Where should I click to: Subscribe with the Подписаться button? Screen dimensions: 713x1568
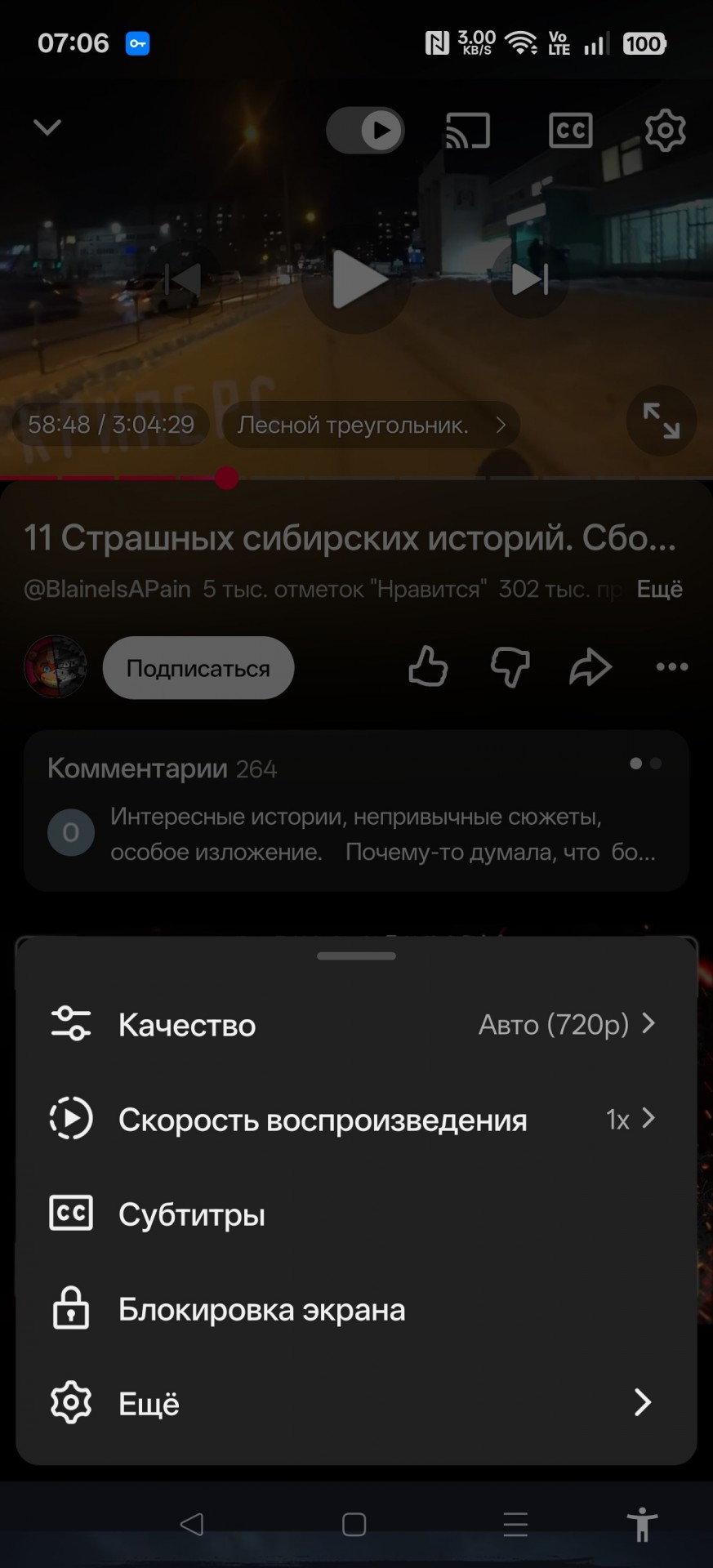(198, 668)
